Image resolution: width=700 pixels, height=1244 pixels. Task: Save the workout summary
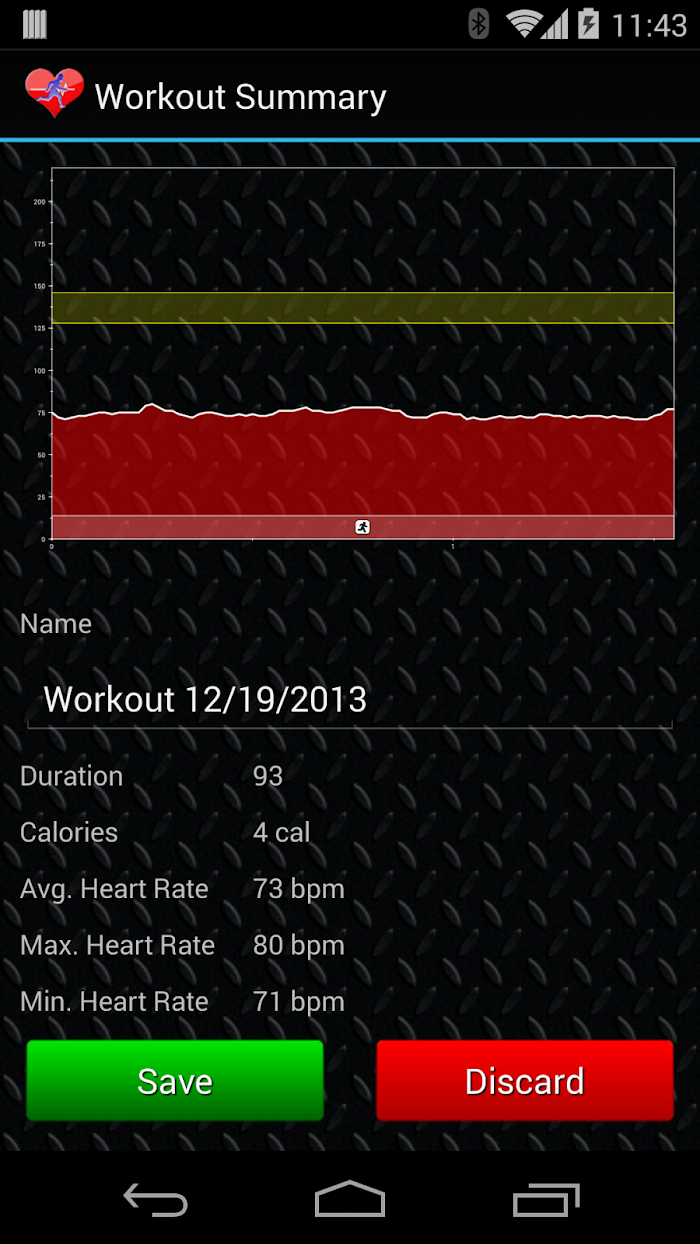(175, 1080)
